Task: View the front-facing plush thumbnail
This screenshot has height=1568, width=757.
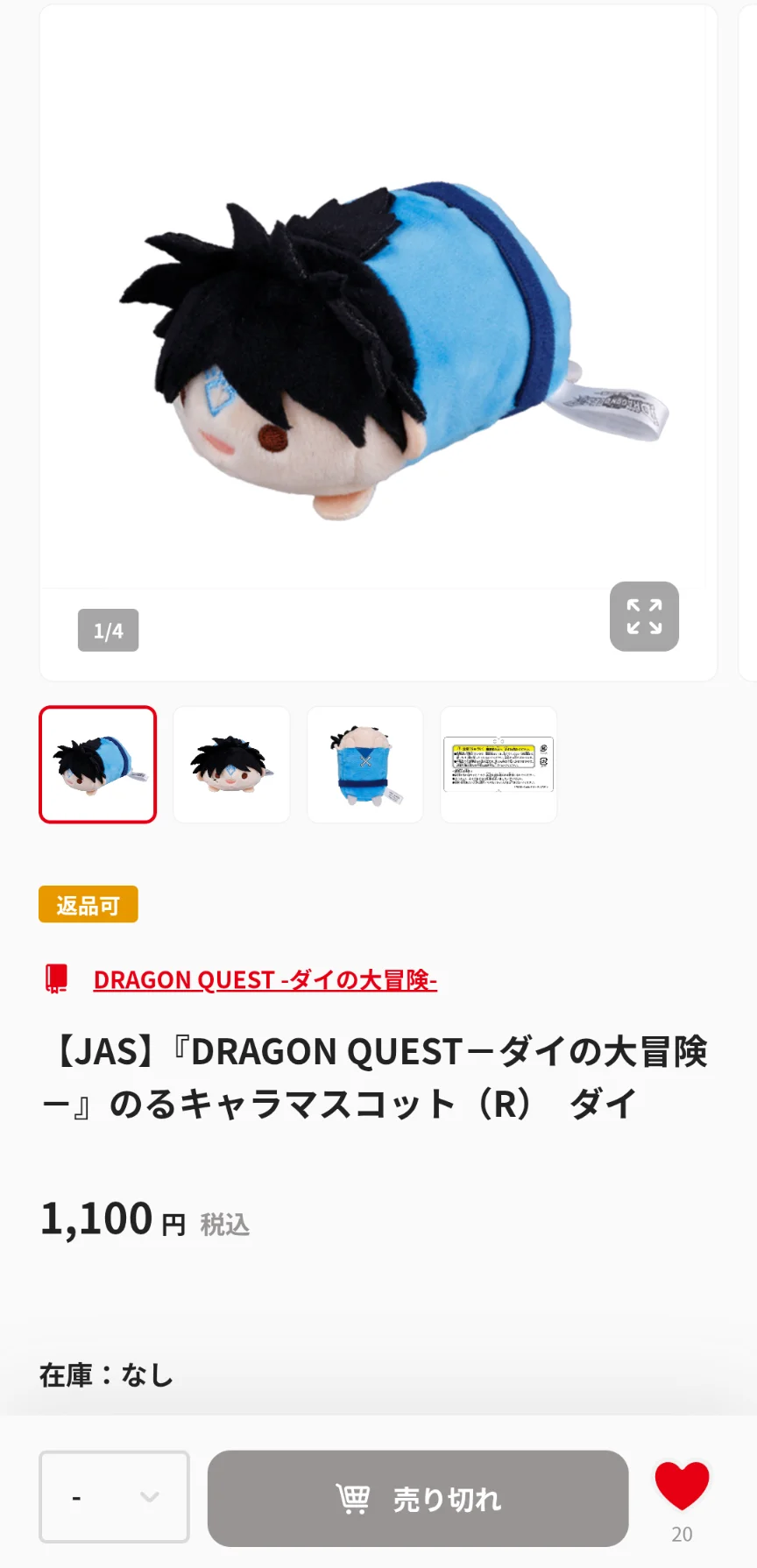Action: [x=231, y=765]
